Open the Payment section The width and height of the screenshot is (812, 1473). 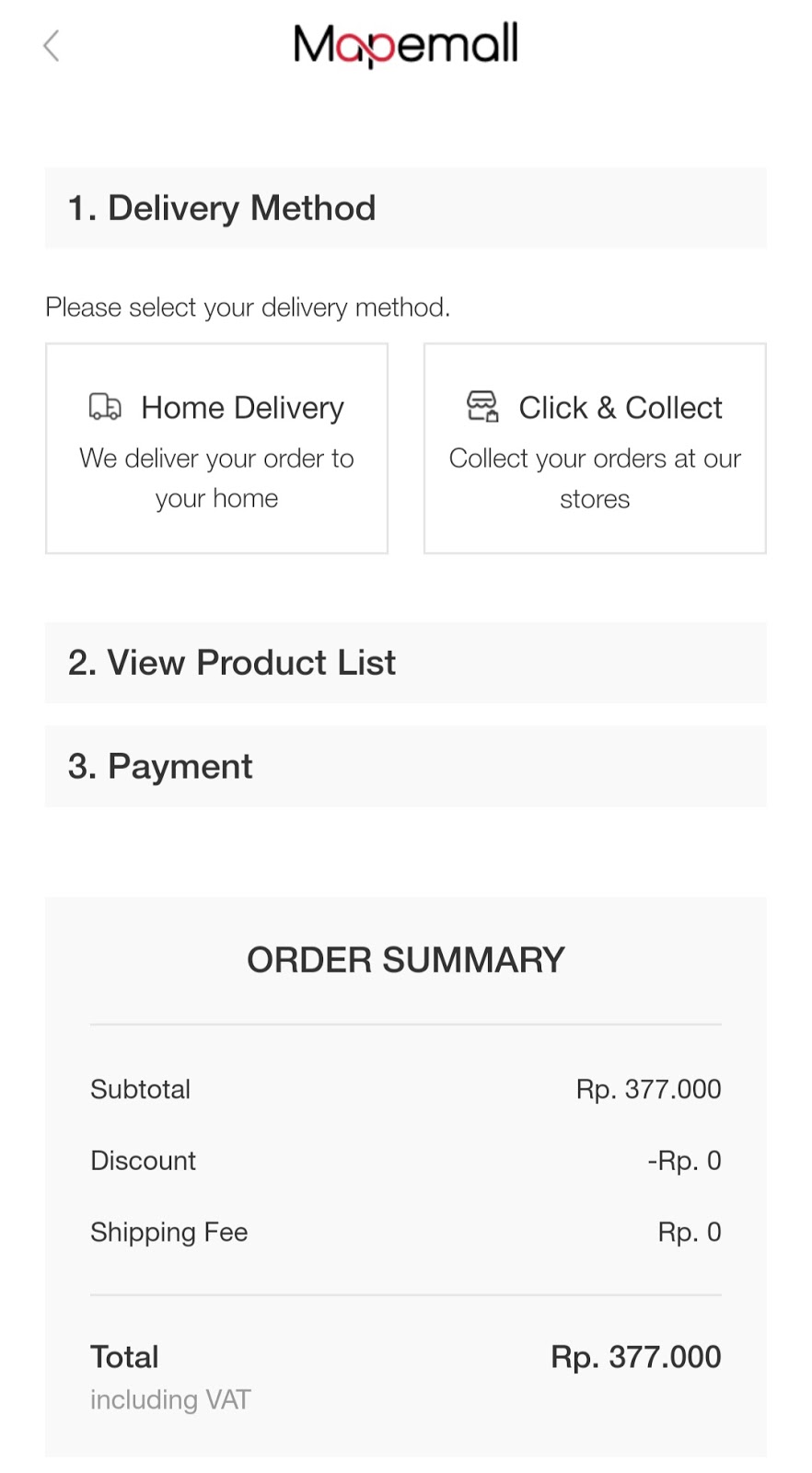click(x=405, y=766)
